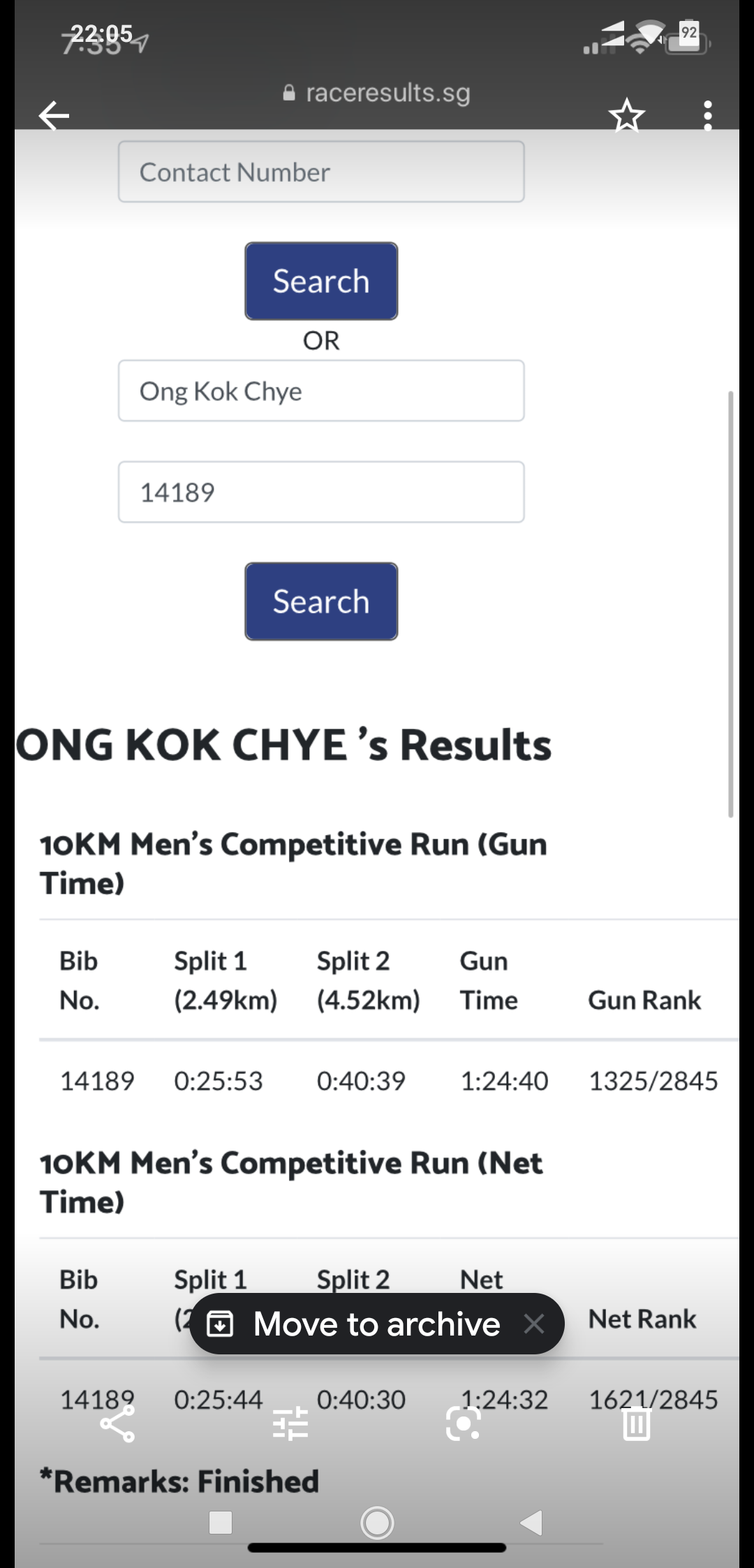Tap the Search button under Contact Number

[321, 281]
